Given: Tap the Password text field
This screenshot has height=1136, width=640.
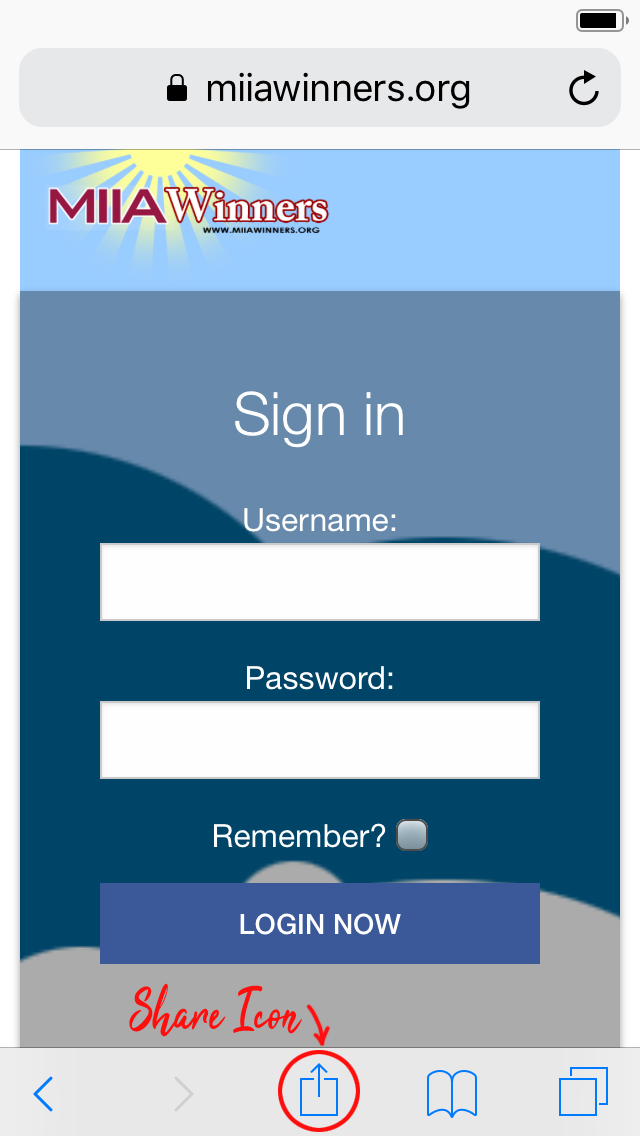Looking at the screenshot, I should (319, 739).
